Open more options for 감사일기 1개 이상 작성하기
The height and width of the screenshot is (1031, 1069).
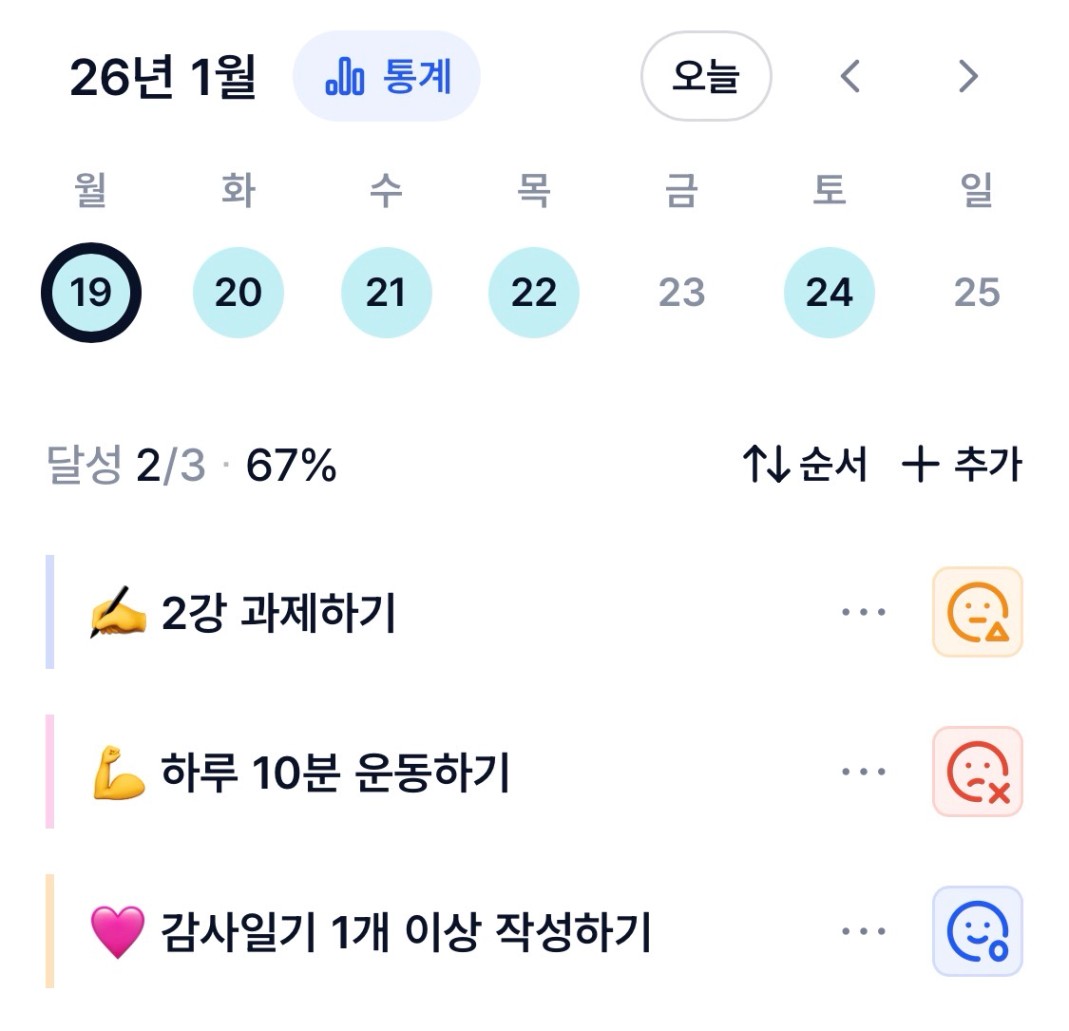[x=863, y=932]
